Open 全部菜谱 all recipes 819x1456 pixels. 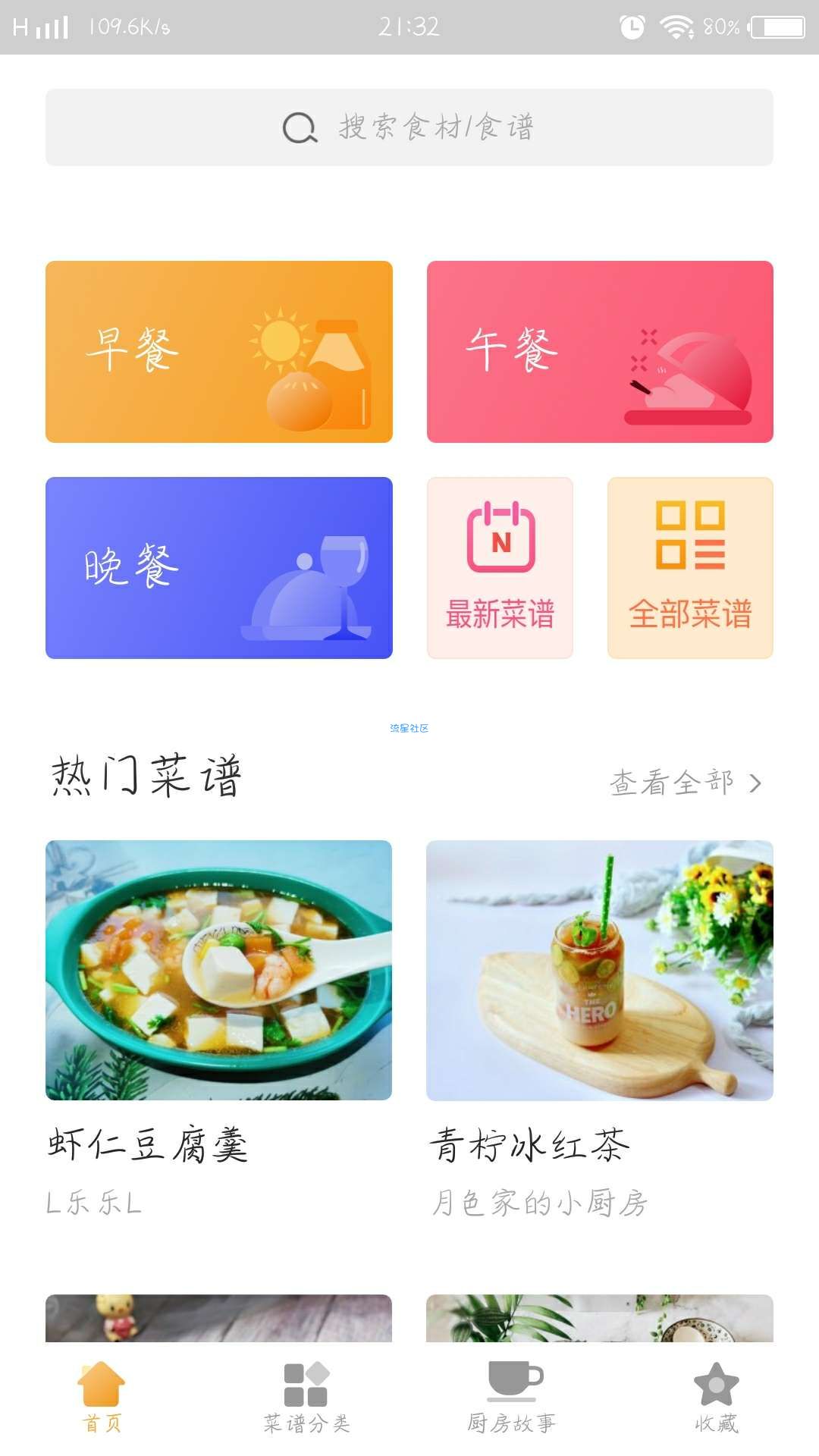point(690,568)
